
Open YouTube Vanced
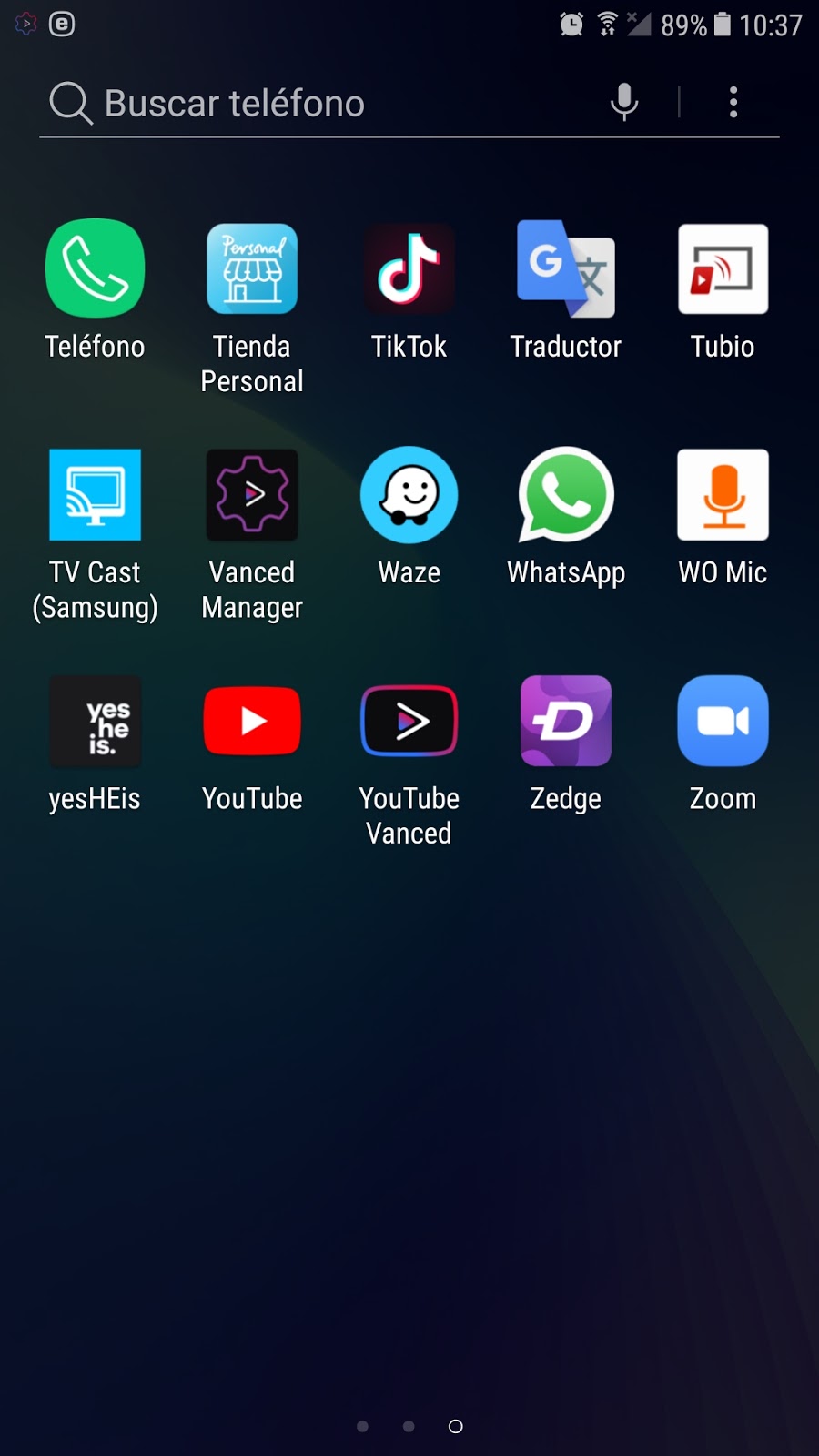click(409, 722)
